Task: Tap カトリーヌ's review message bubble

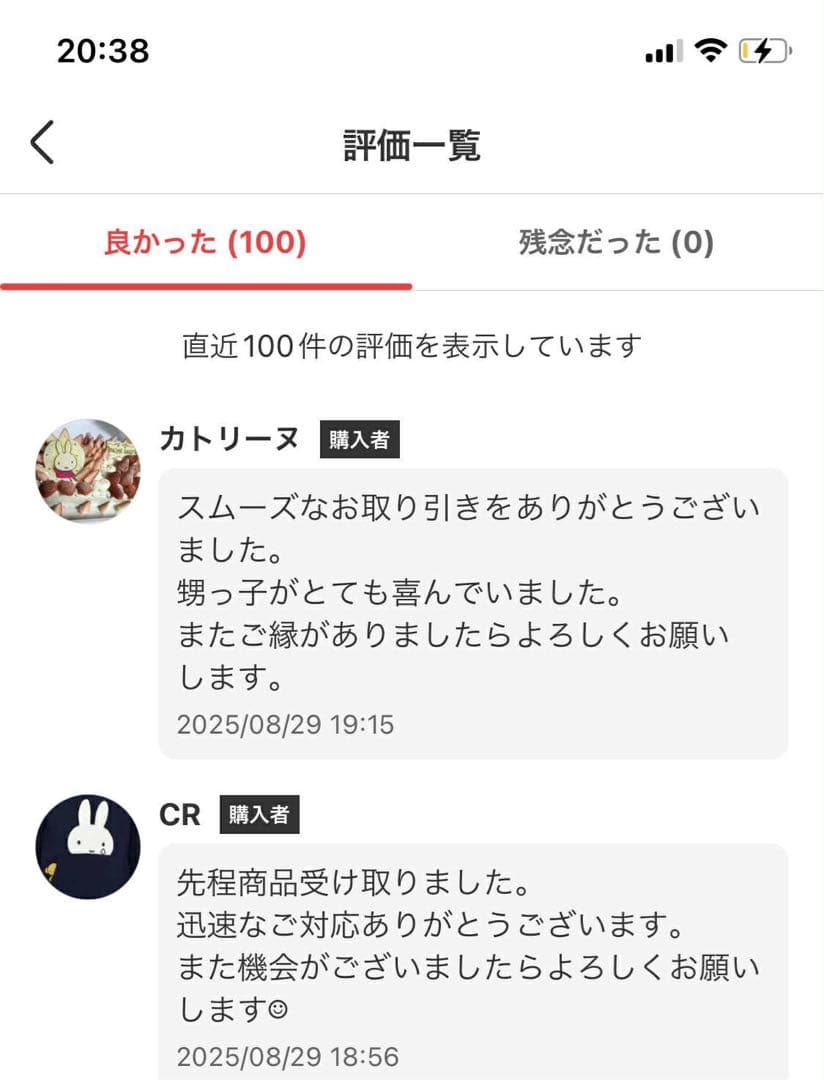Action: tap(470, 590)
